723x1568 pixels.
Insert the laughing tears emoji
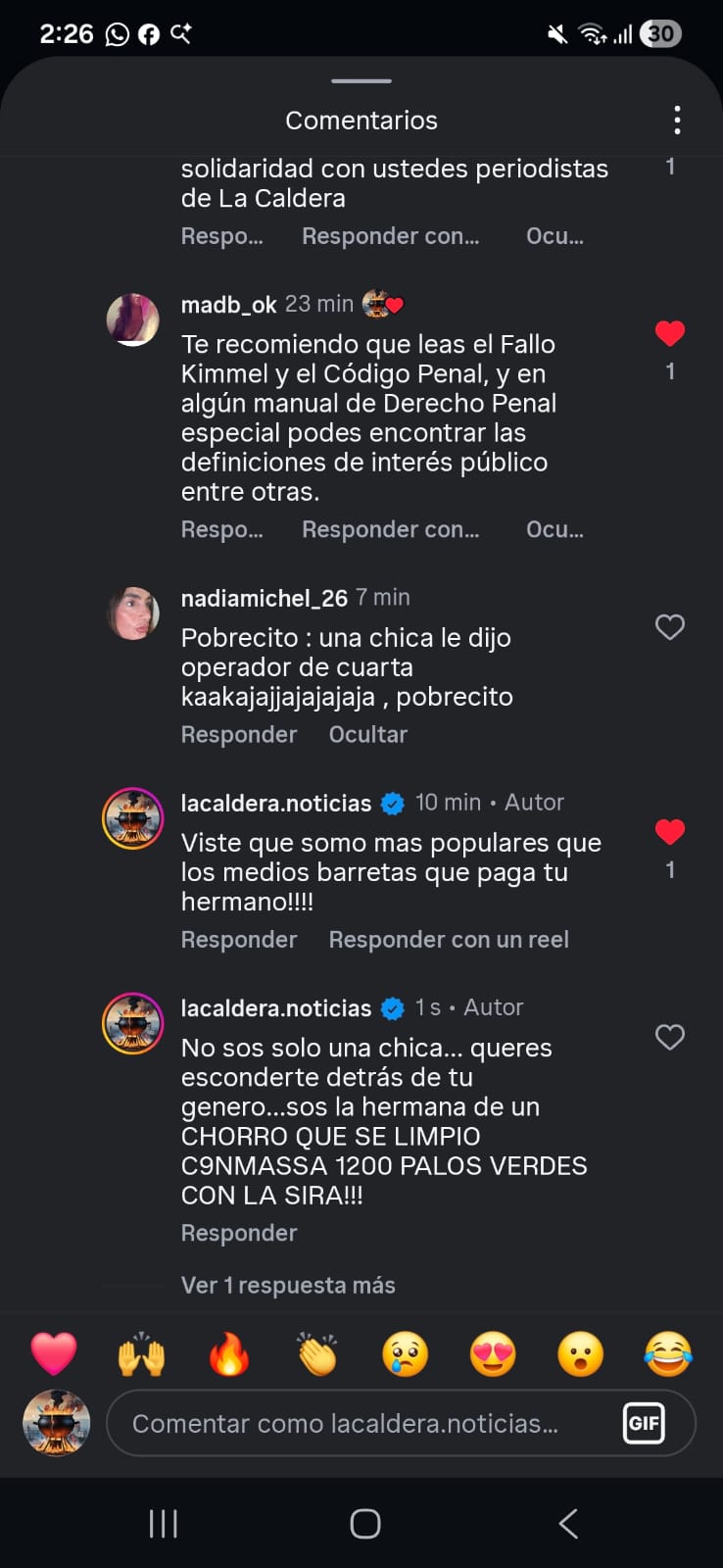668,1355
